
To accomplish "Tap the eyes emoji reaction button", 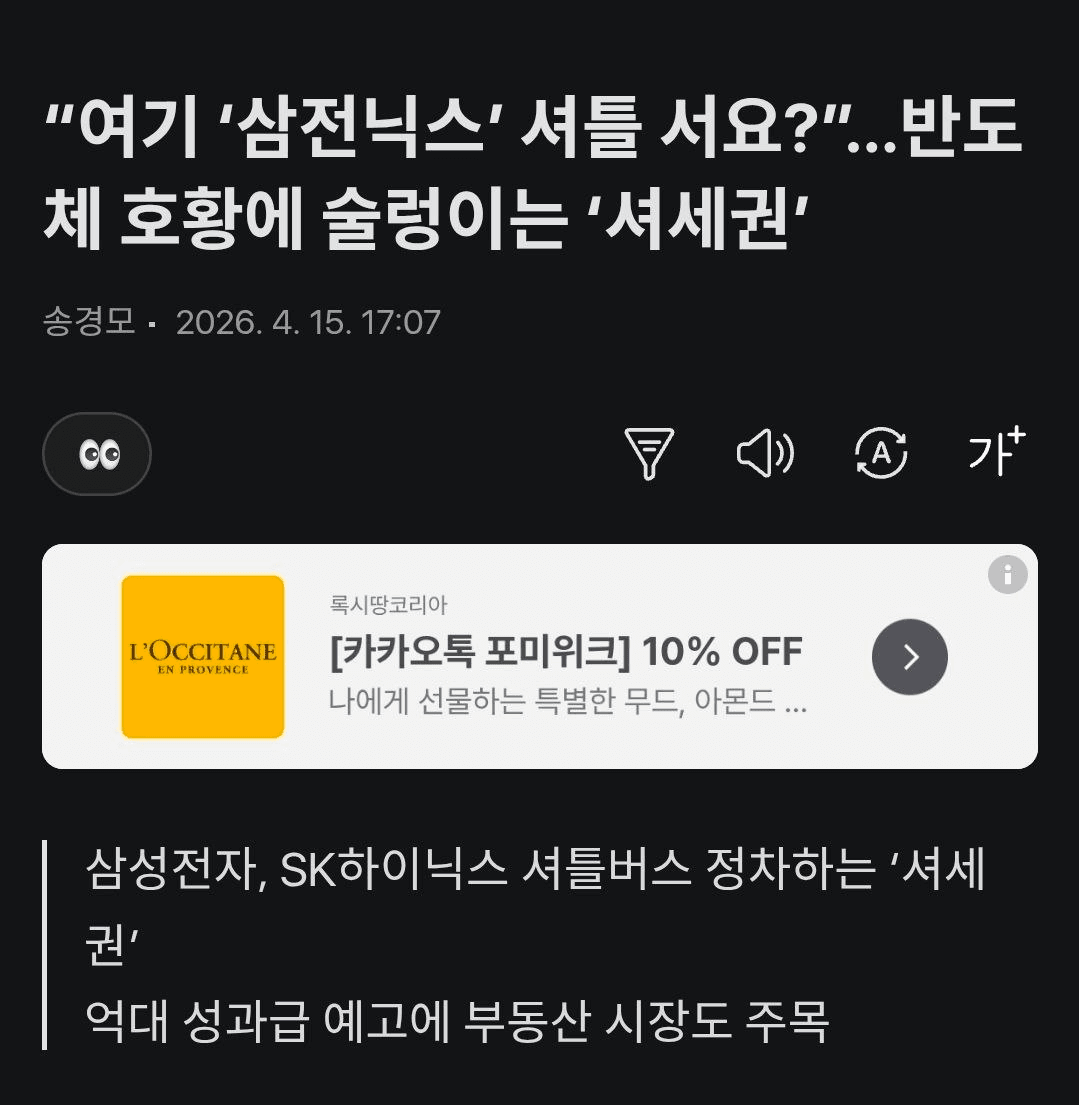I will click(x=97, y=454).
